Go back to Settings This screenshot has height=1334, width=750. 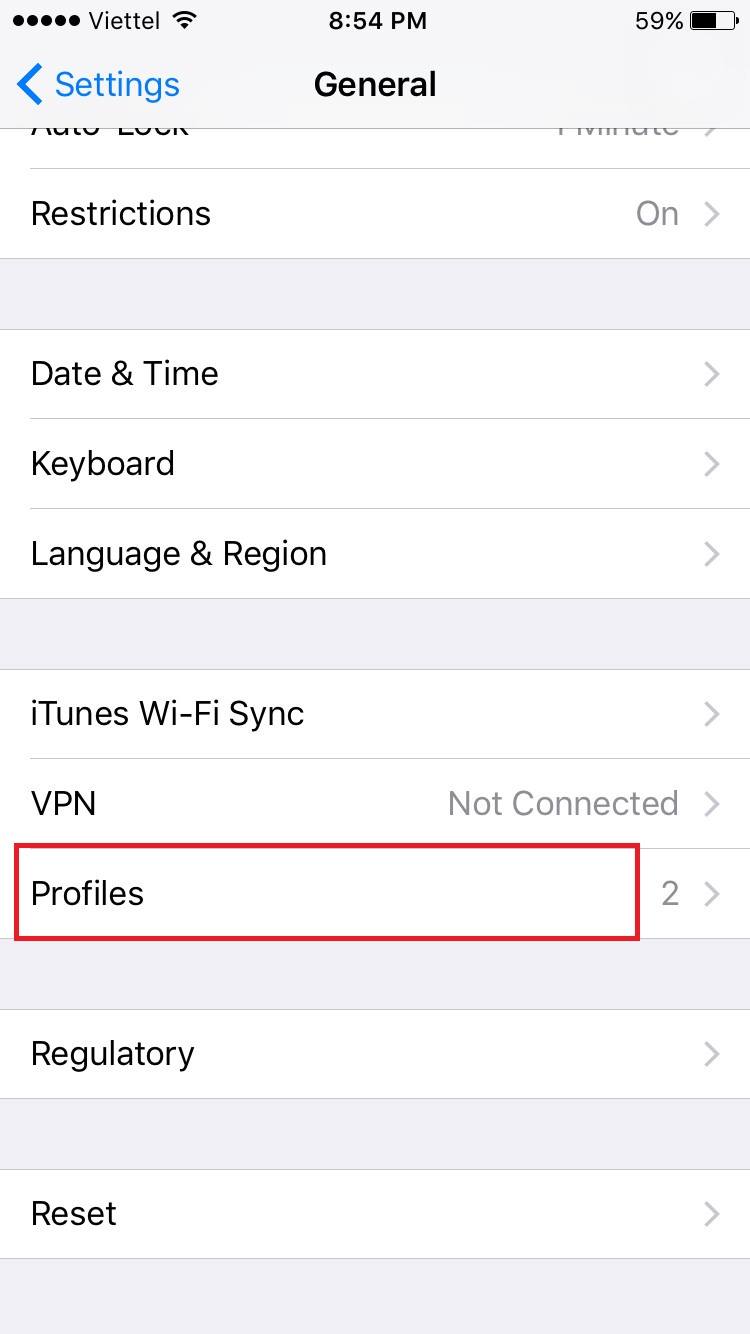pyautogui.click(x=98, y=85)
